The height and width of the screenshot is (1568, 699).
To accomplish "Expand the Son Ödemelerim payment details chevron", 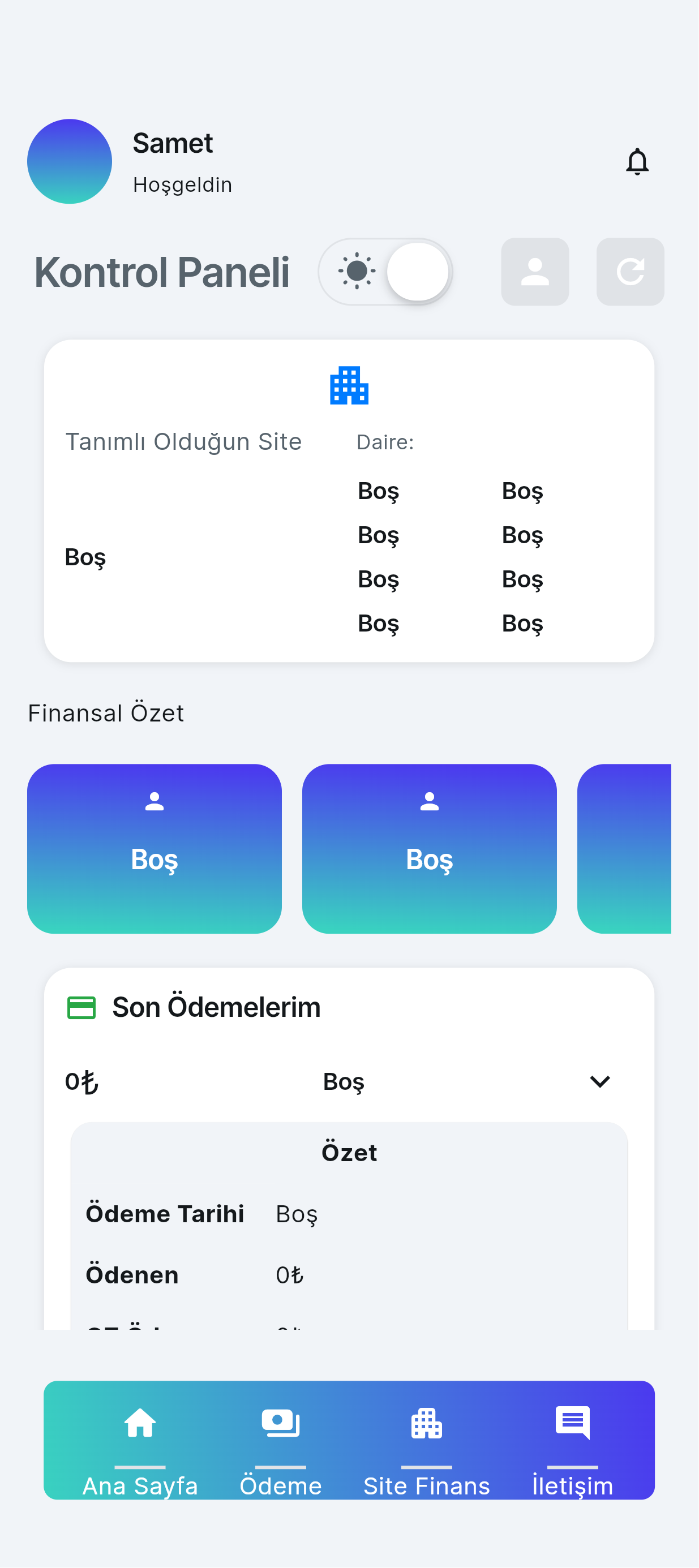I will coord(600,1081).
